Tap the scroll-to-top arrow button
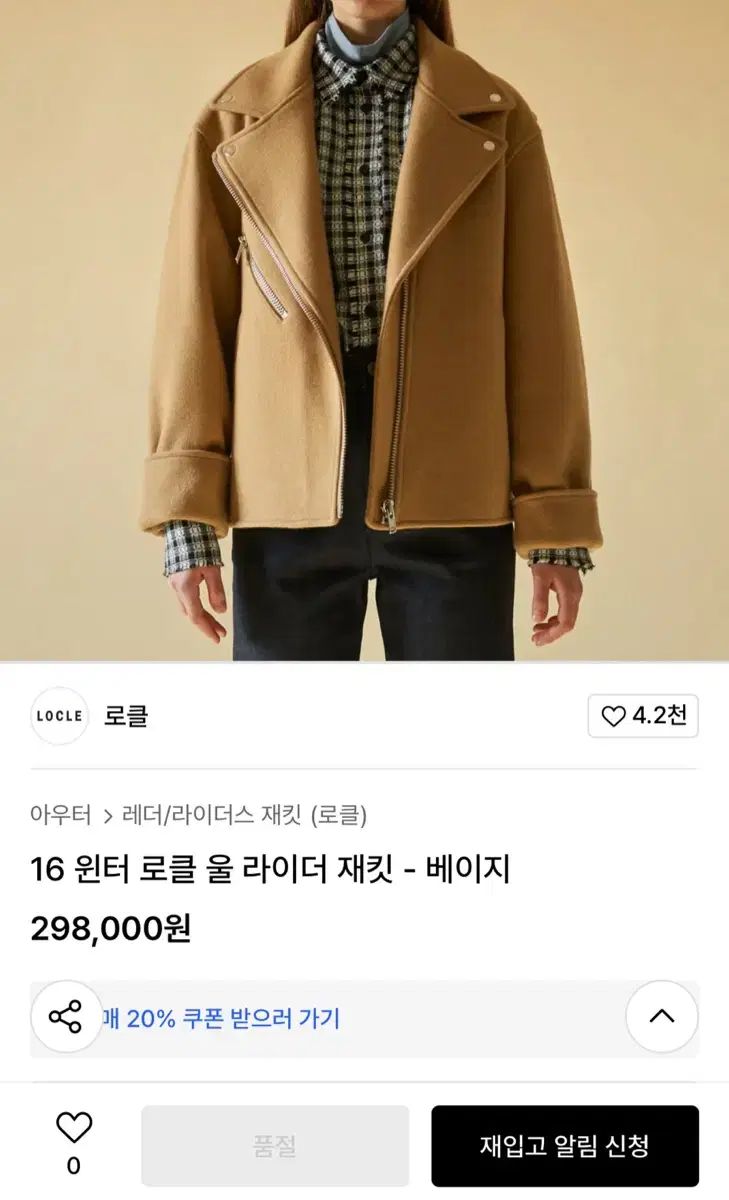The width and height of the screenshot is (729, 1200). click(662, 1017)
